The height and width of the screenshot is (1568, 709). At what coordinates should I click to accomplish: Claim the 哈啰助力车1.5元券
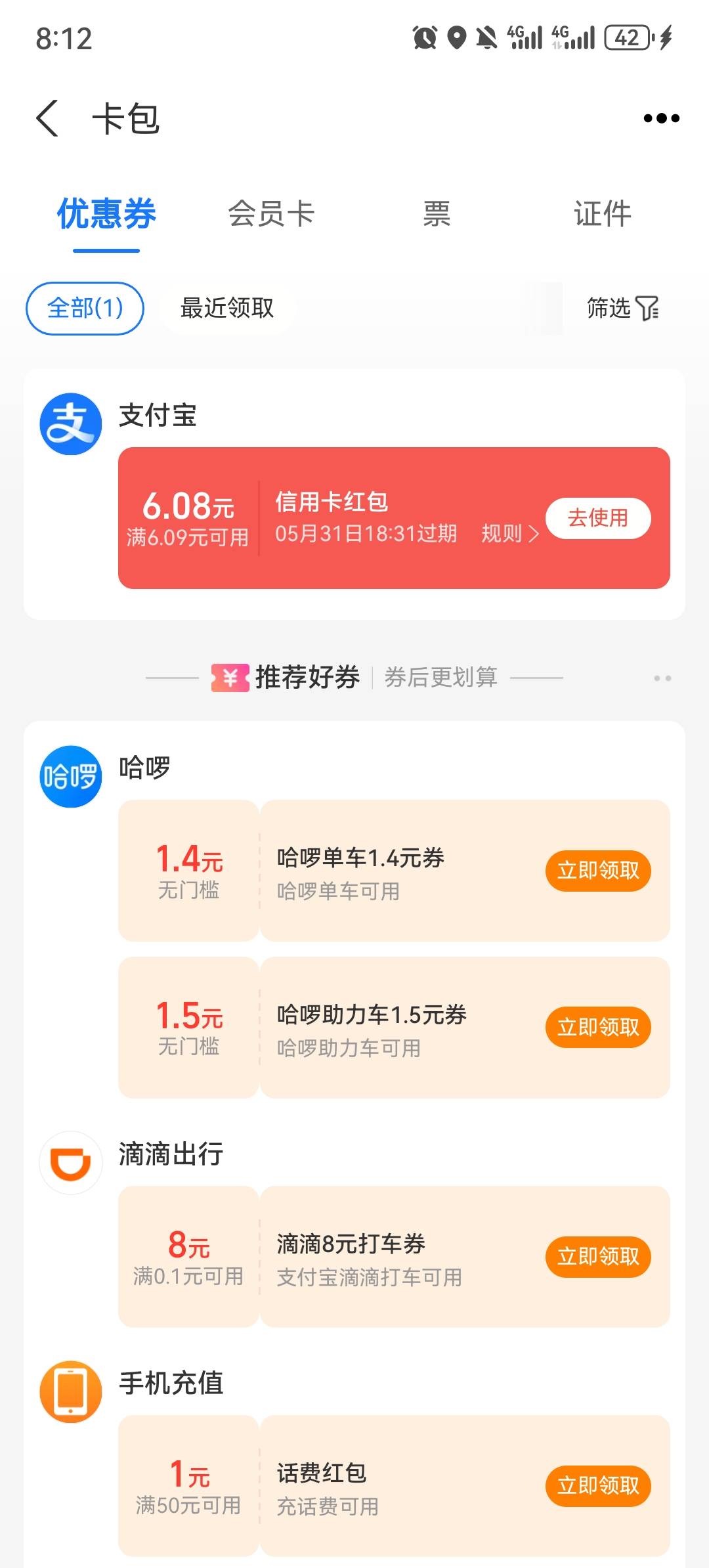598,1027
